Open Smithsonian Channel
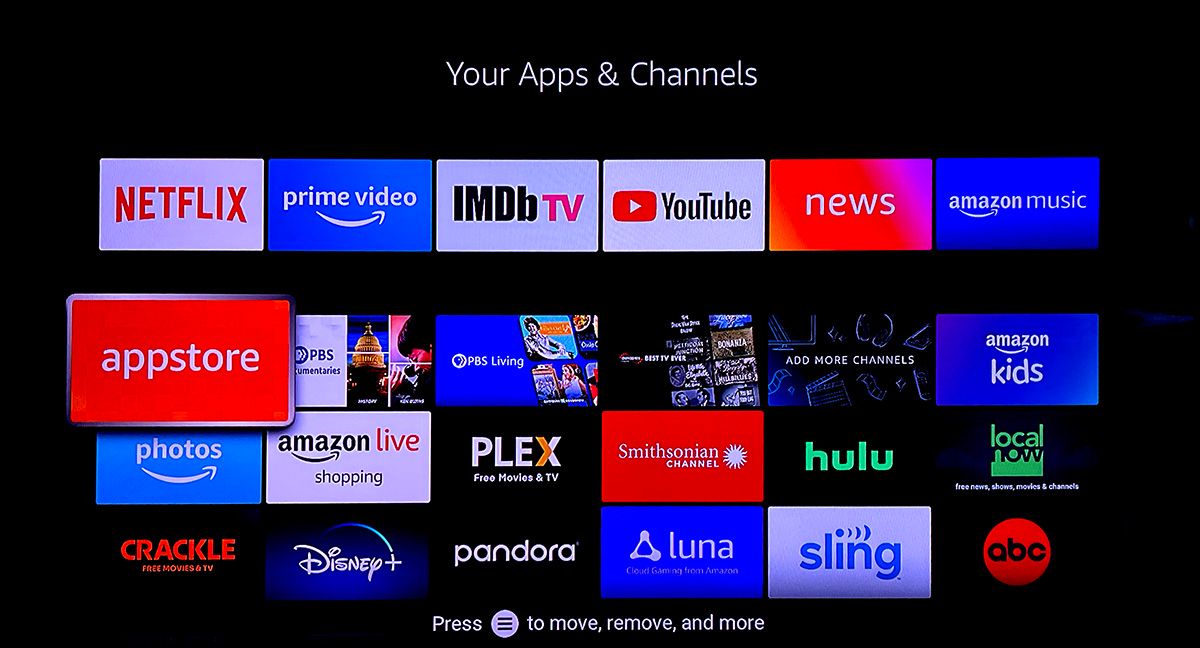This screenshot has height=648, width=1200. tap(682, 456)
